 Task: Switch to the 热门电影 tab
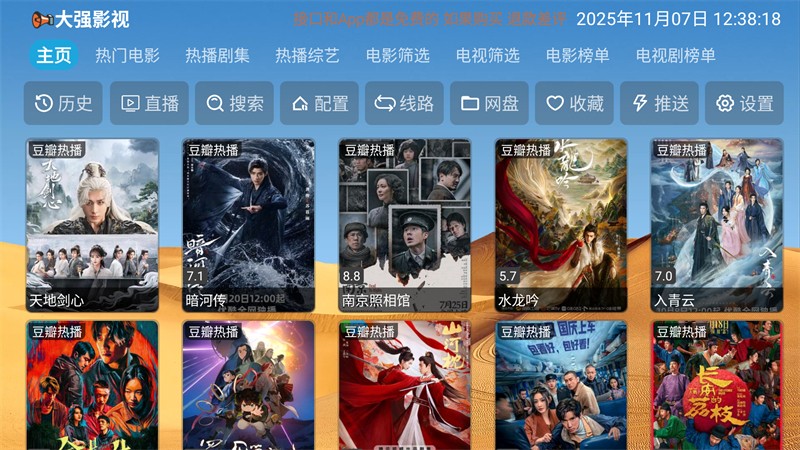127,56
